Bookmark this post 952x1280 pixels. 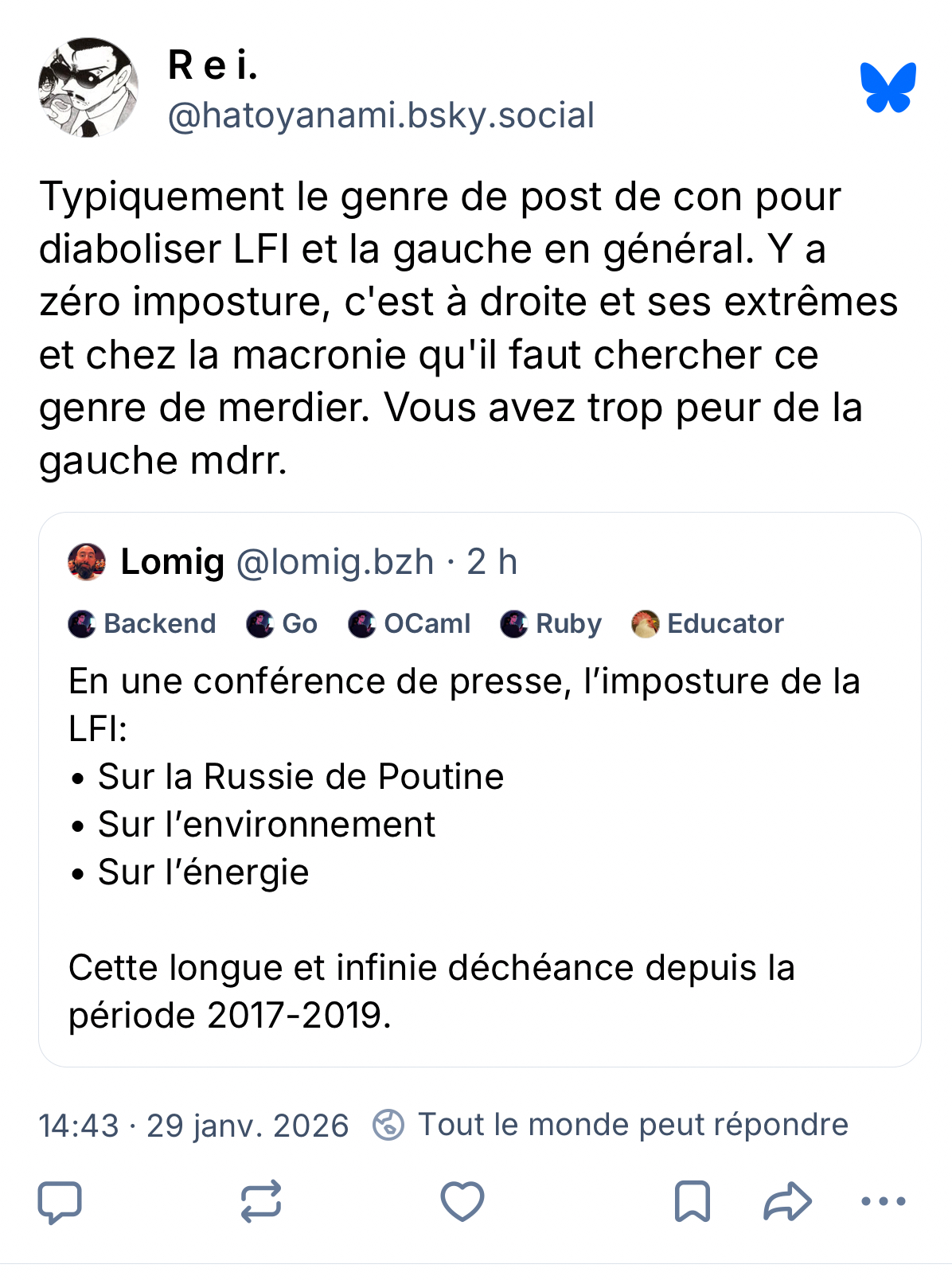[x=692, y=1201]
